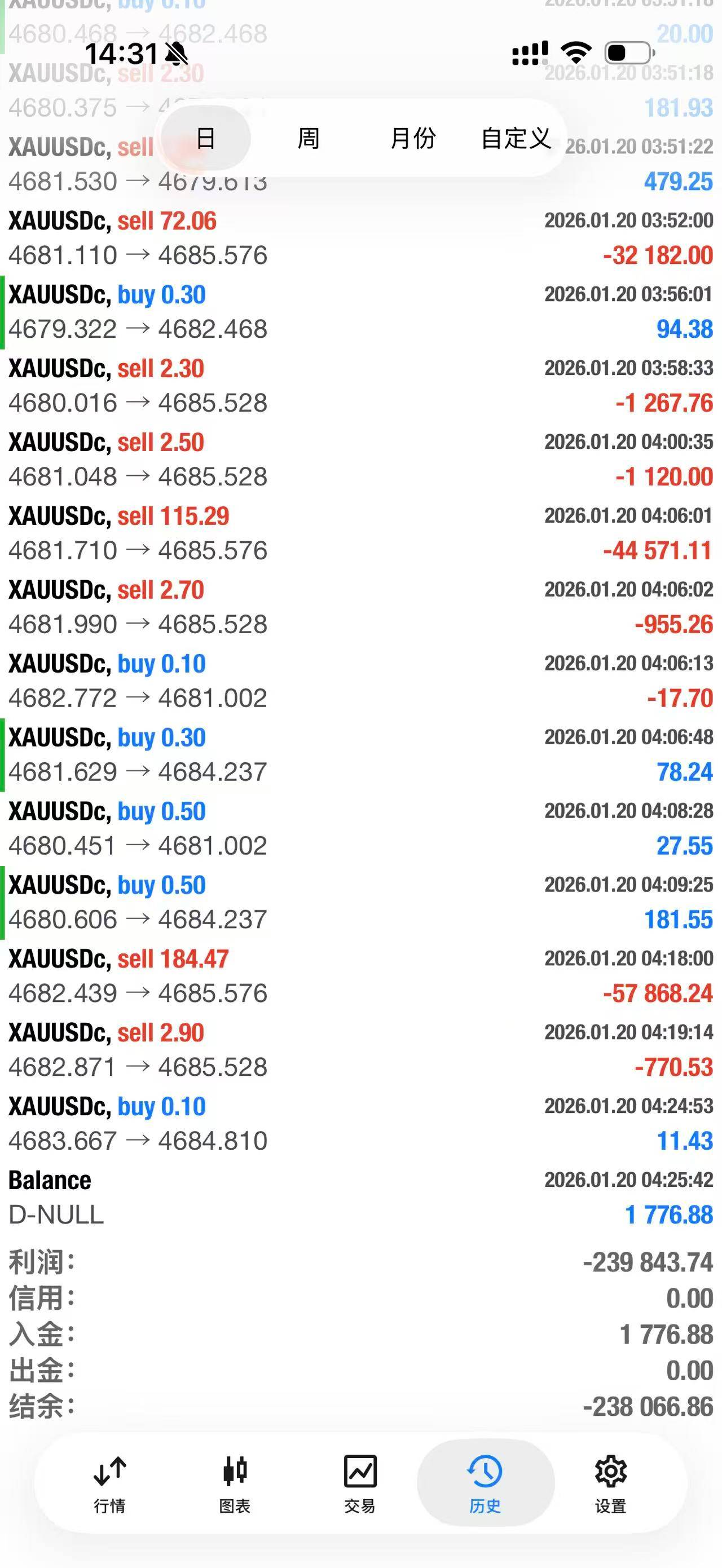
Task: Tap the 历史 history tab
Action: pyautogui.click(x=485, y=1484)
